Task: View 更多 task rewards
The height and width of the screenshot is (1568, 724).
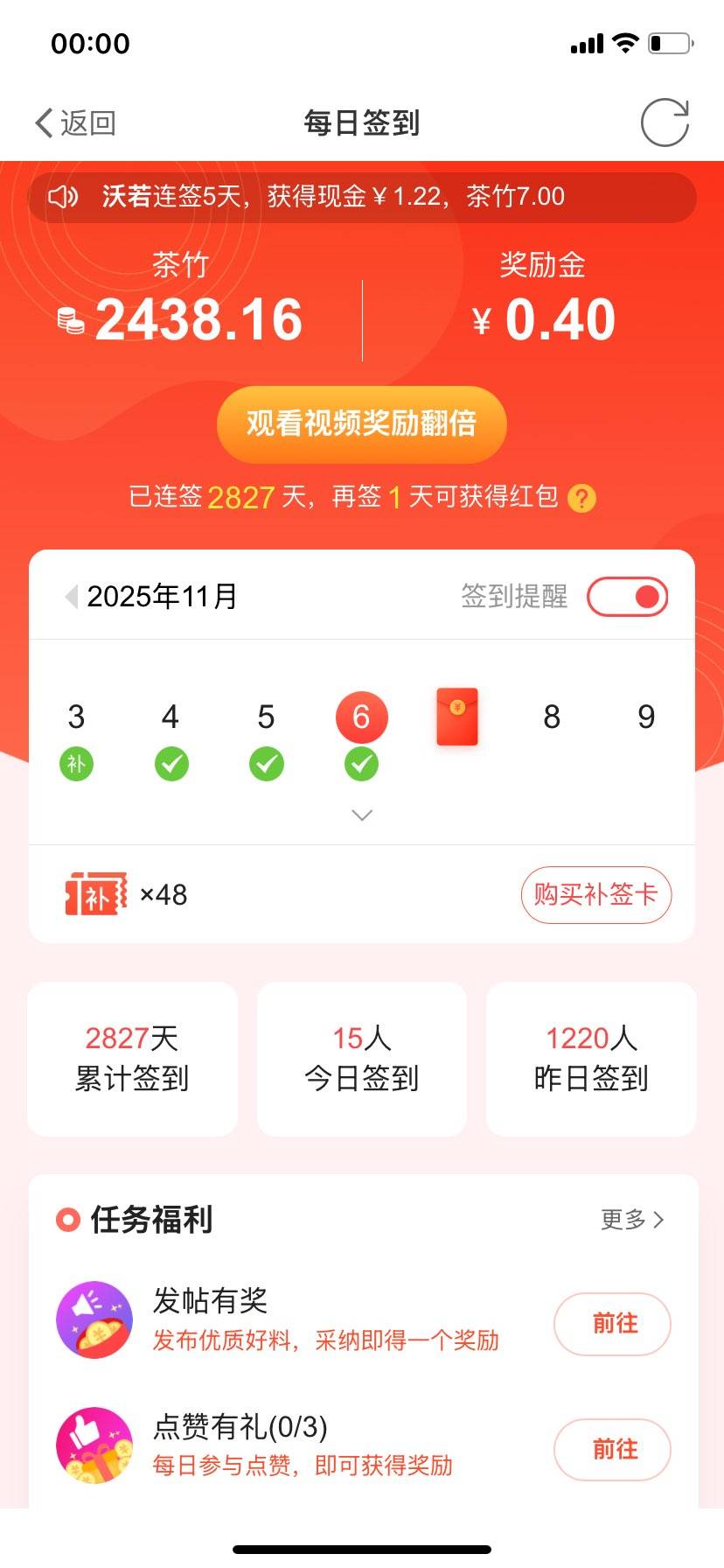Action: 632,1219
